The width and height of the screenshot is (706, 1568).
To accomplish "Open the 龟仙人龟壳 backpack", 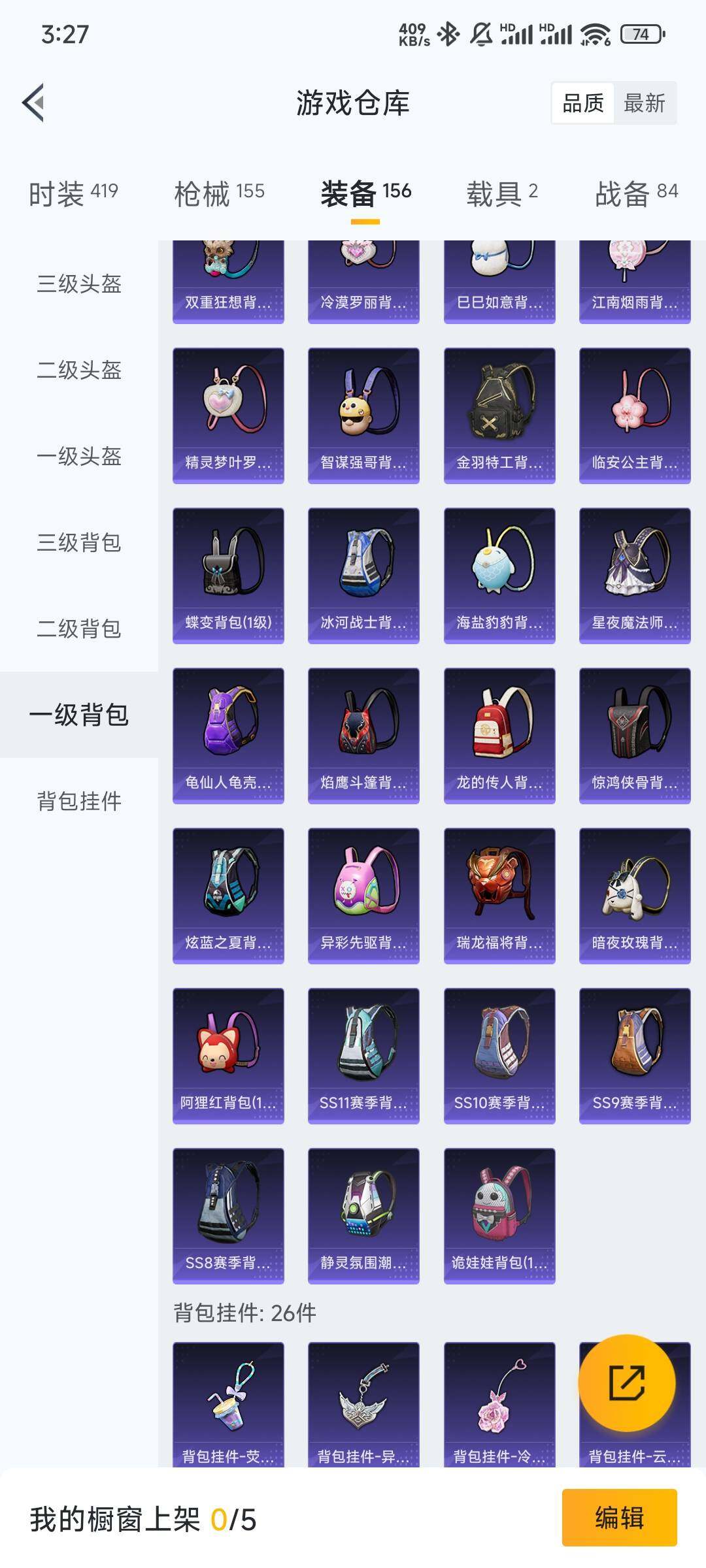I will click(x=228, y=736).
